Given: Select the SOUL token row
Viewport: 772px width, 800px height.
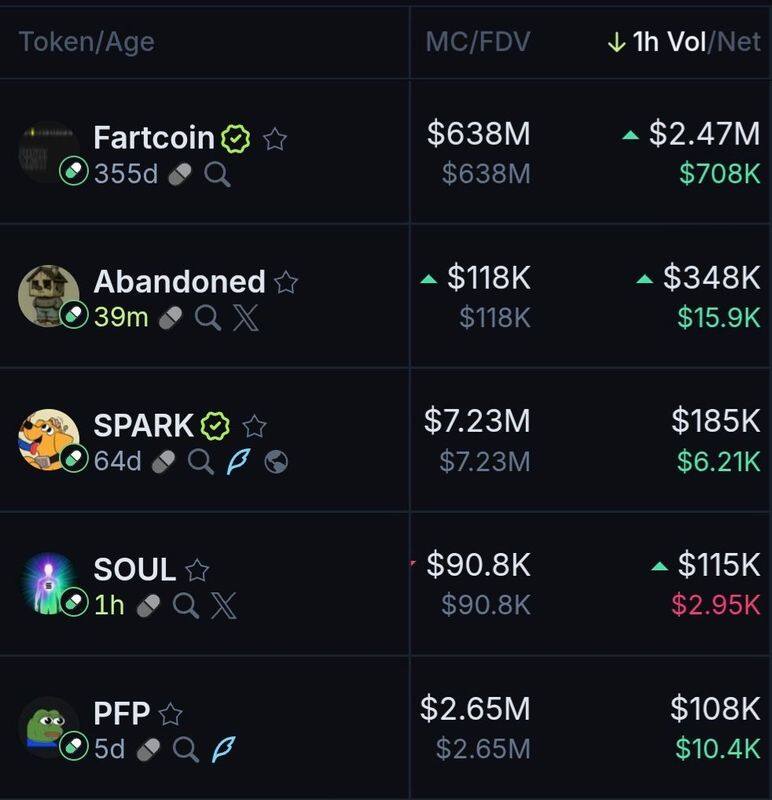Looking at the screenshot, I should (134, 570).
